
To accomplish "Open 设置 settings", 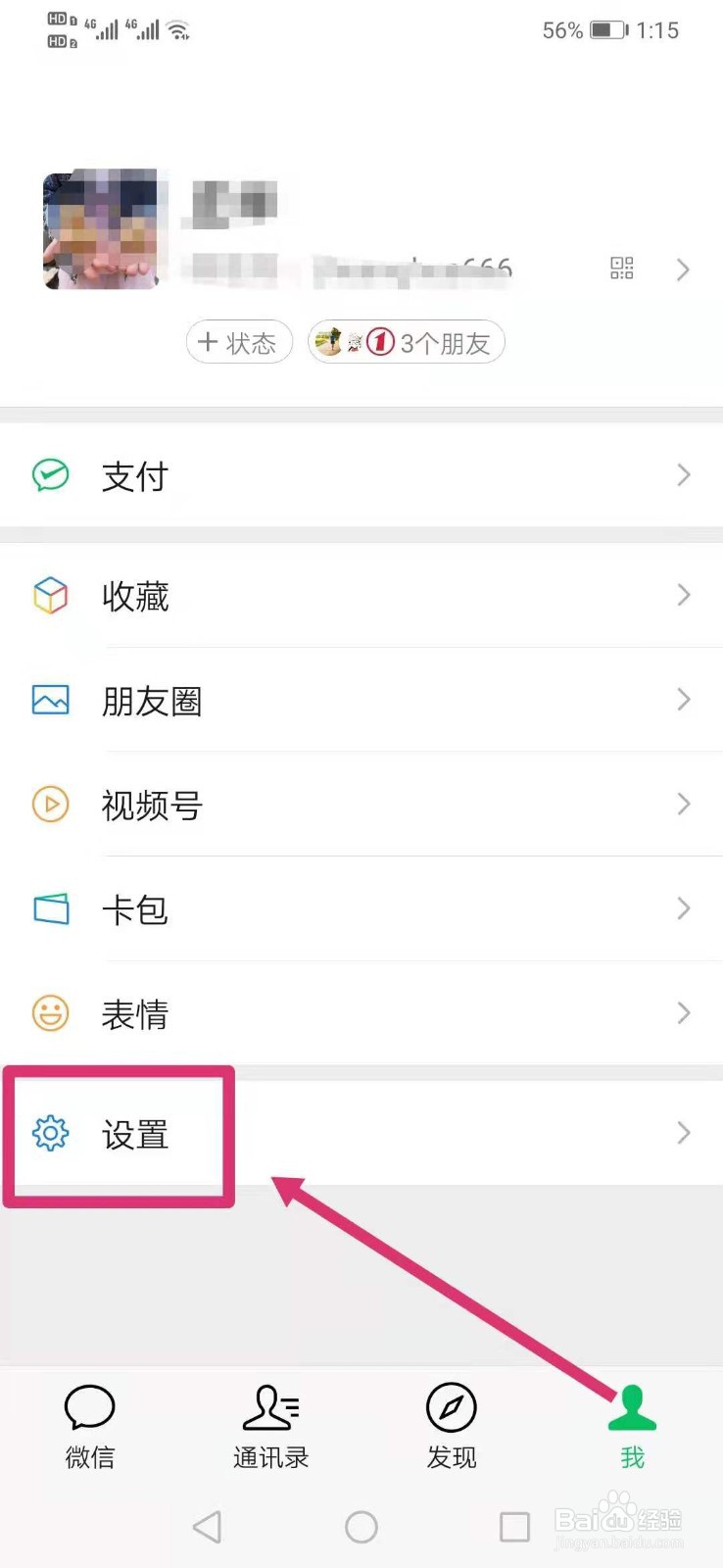I will (135, 1135).
